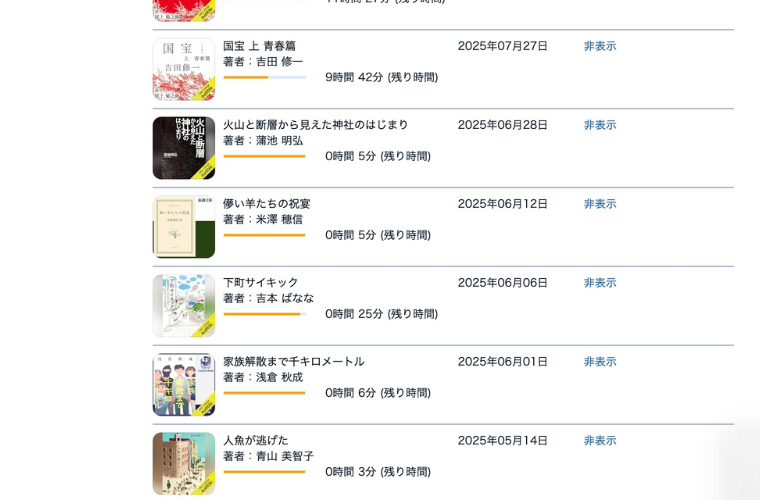View the 儚い羊たちの祝宴 book cover
This screenshot has width=760, height=500.
point(184,227)
